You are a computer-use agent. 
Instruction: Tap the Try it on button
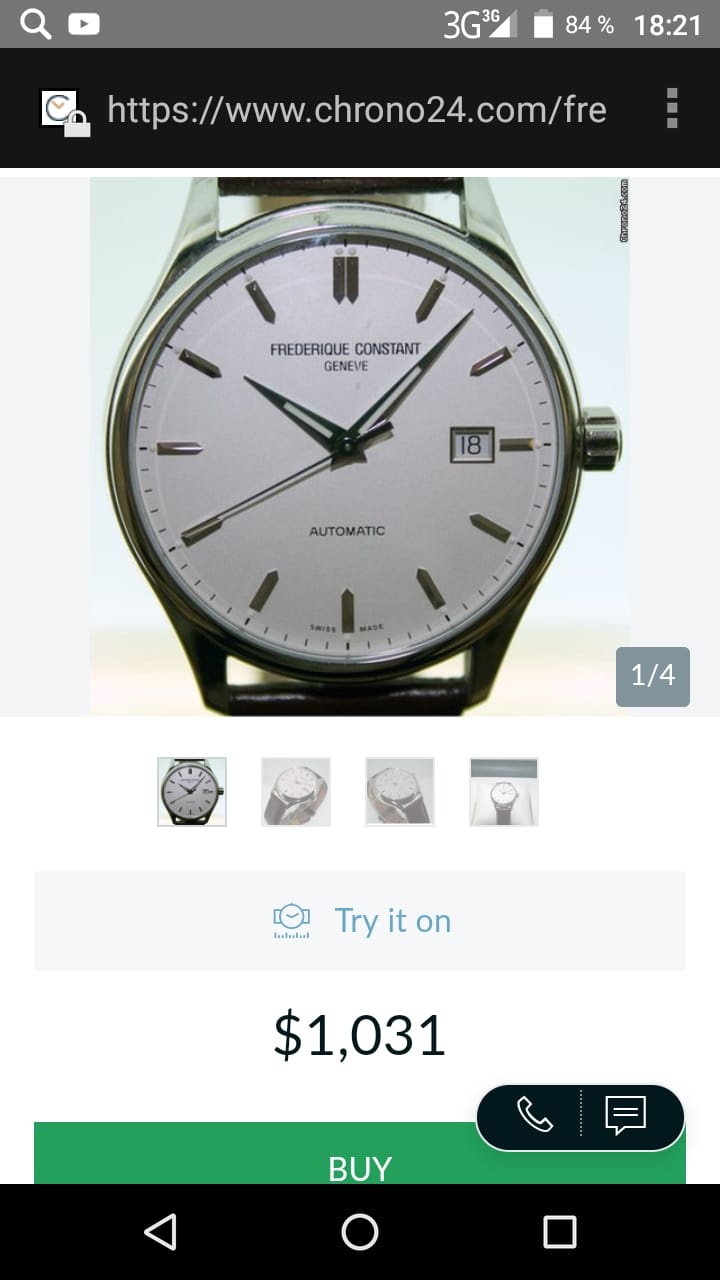[360, 920]
